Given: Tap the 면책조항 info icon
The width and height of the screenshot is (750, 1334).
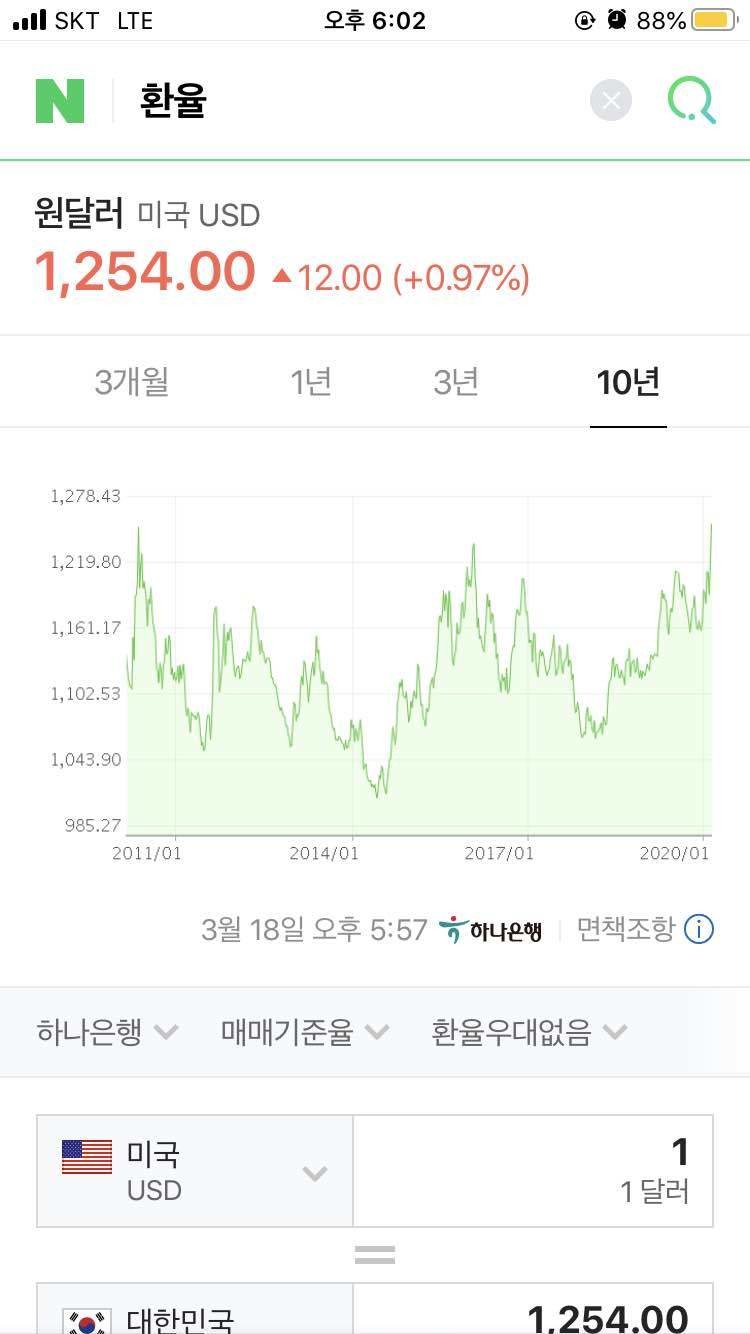Looking at the screenshot, I should point(697,928).
